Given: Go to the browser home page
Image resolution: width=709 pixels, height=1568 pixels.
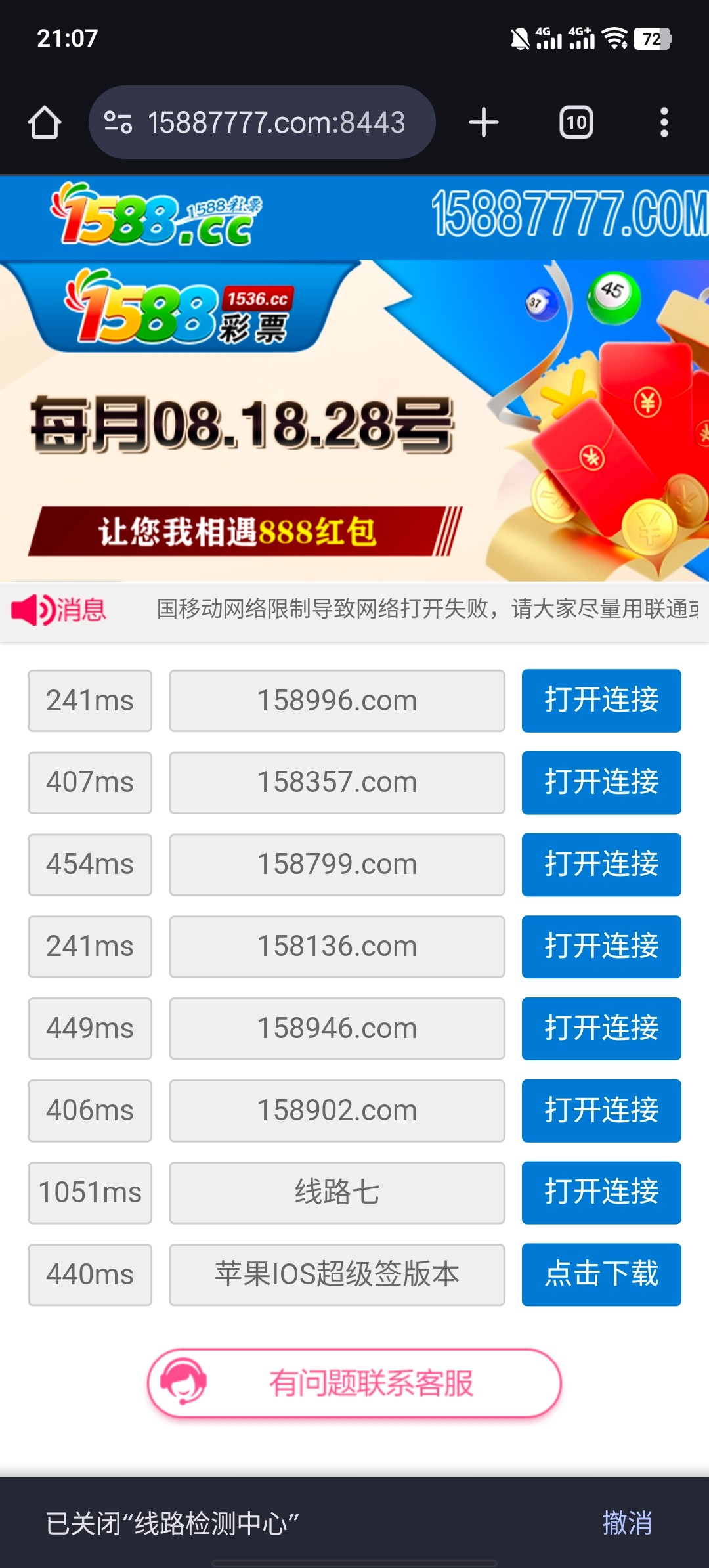Looking at the screenshot, I should [x=45, y=122].
